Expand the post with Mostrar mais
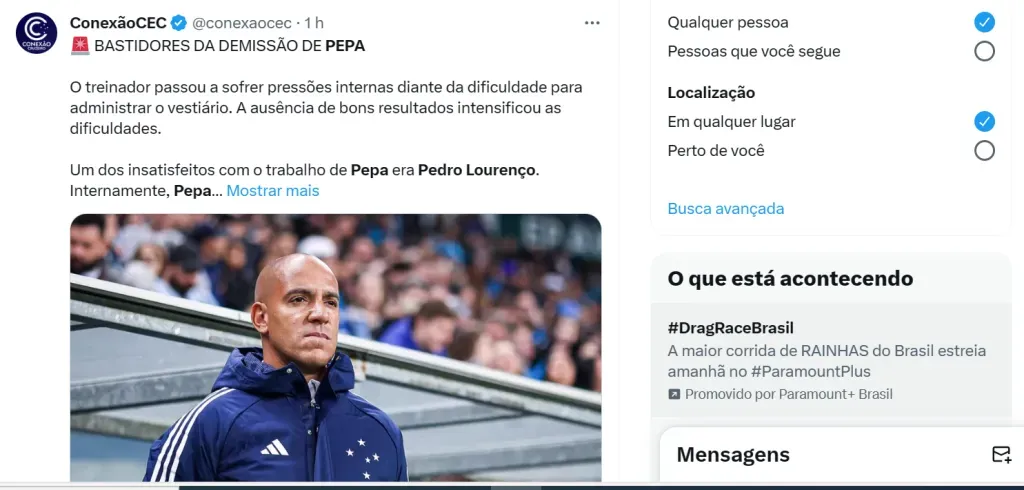This screenshot has width=1024, height=490. pos(273,190)
